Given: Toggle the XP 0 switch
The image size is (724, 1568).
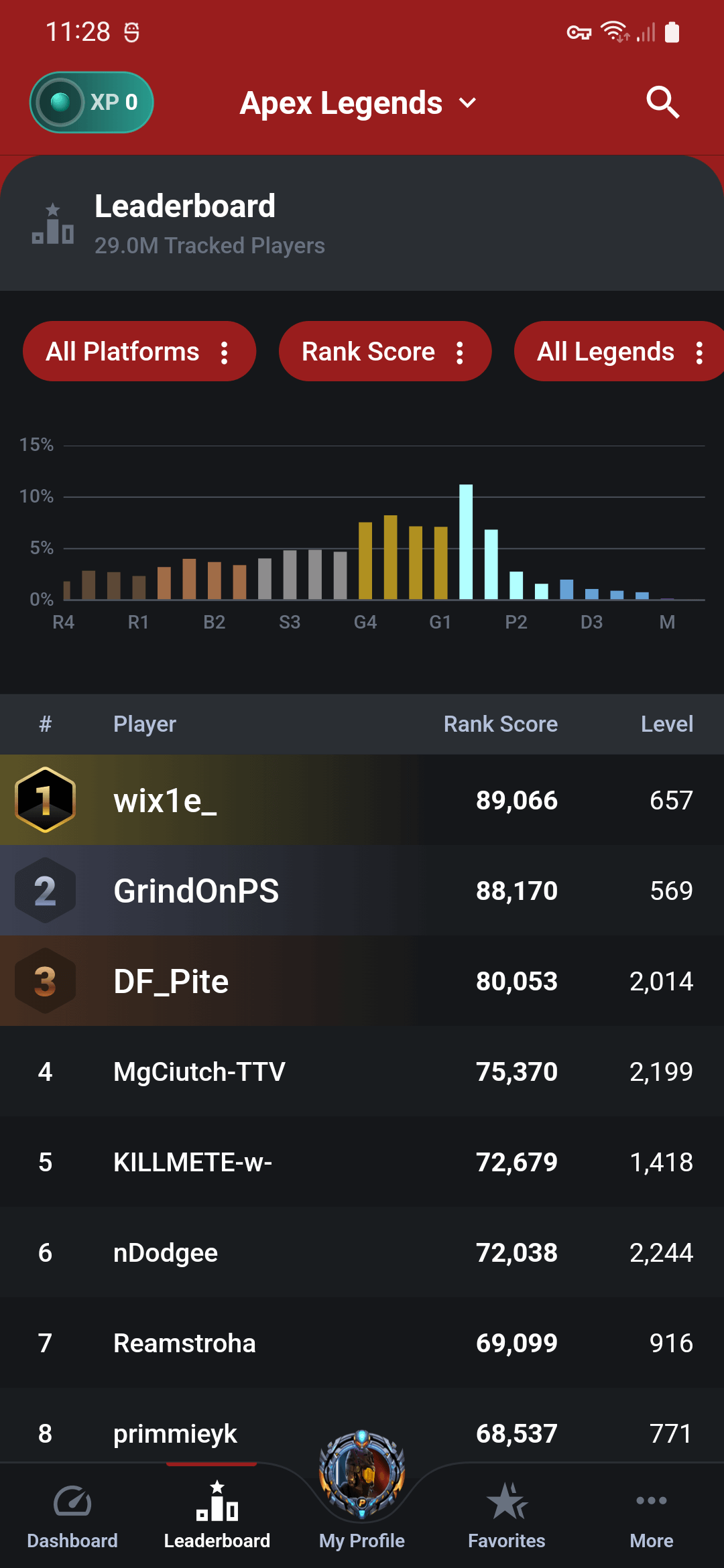Looking at the screenshot, I should (91, 102).
